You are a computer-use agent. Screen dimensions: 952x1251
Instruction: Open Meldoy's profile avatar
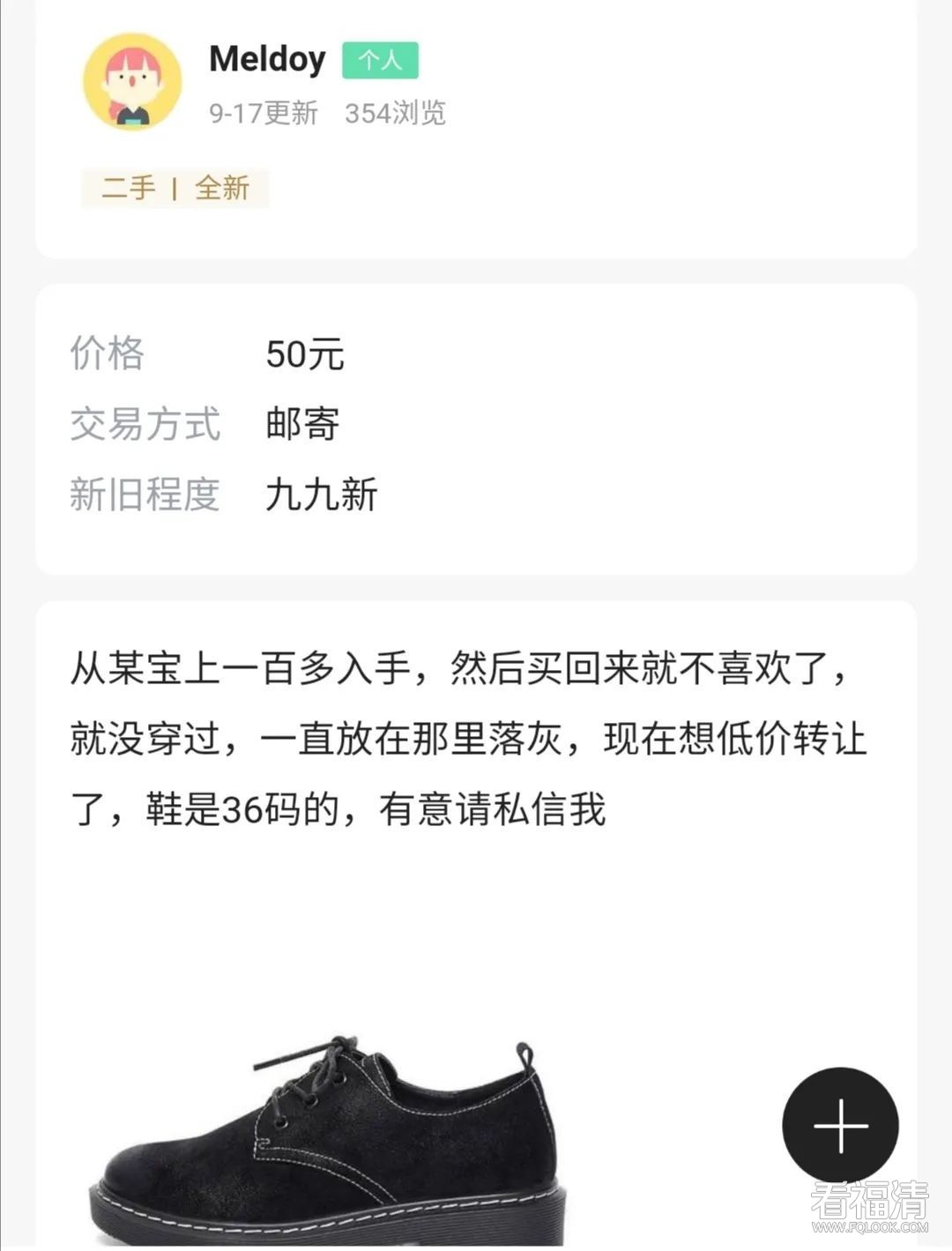coord(132,82)
